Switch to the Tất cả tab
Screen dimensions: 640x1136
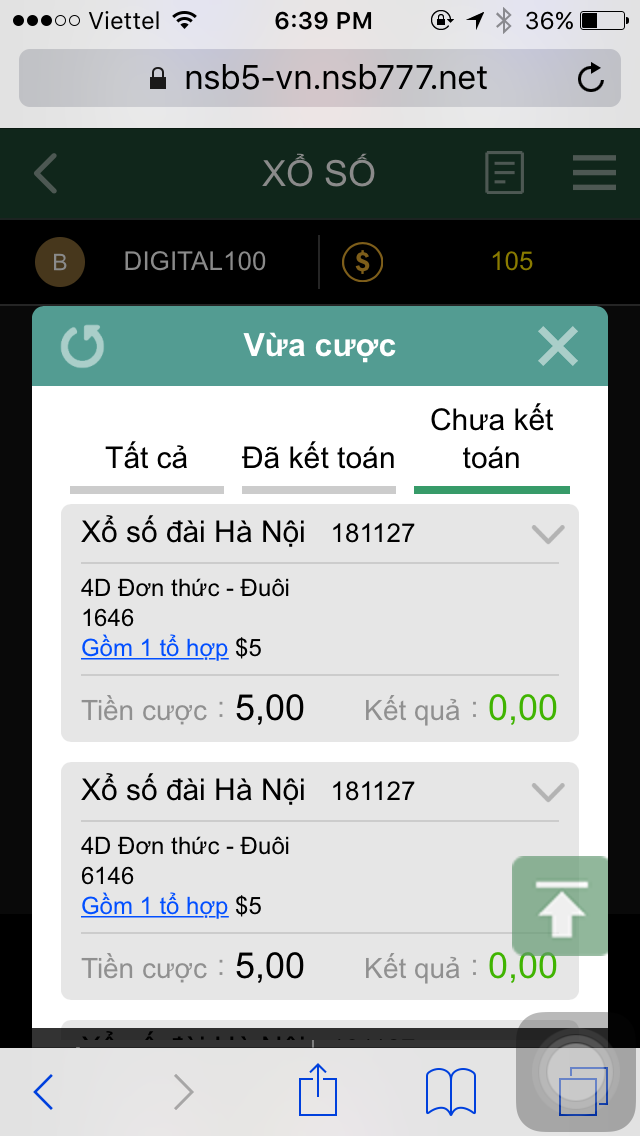tap(147, 459)
